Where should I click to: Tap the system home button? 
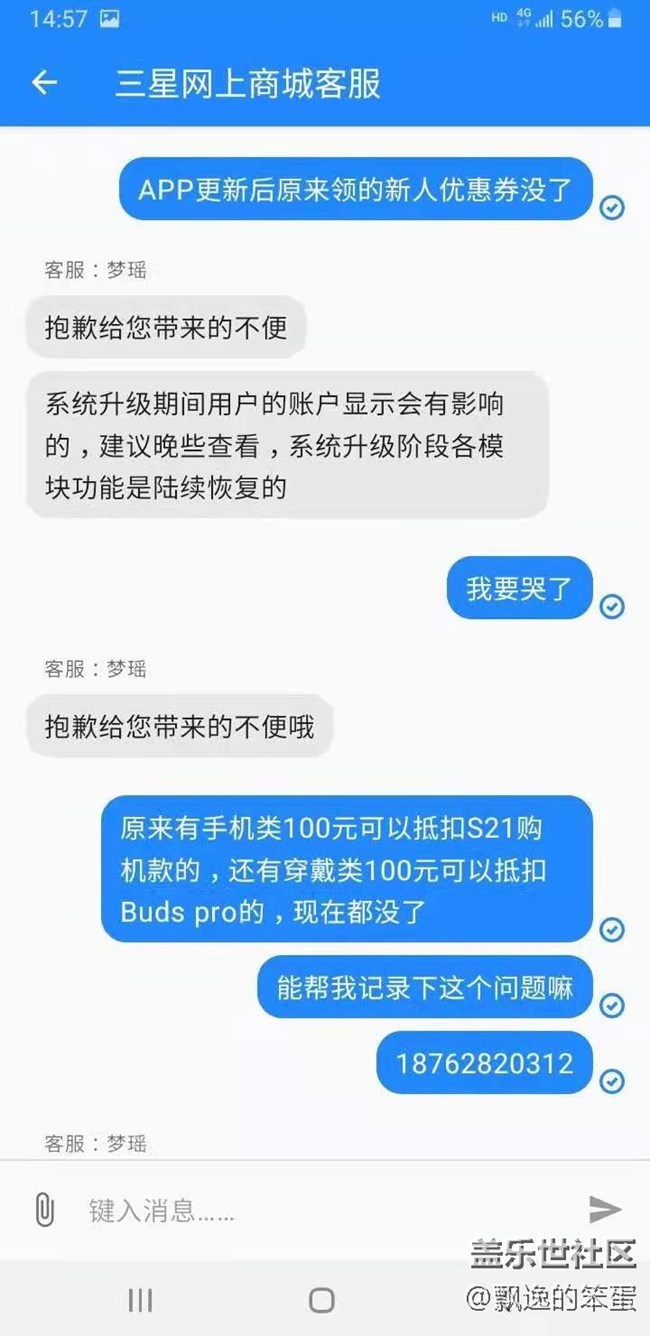tap(322, 1299)
